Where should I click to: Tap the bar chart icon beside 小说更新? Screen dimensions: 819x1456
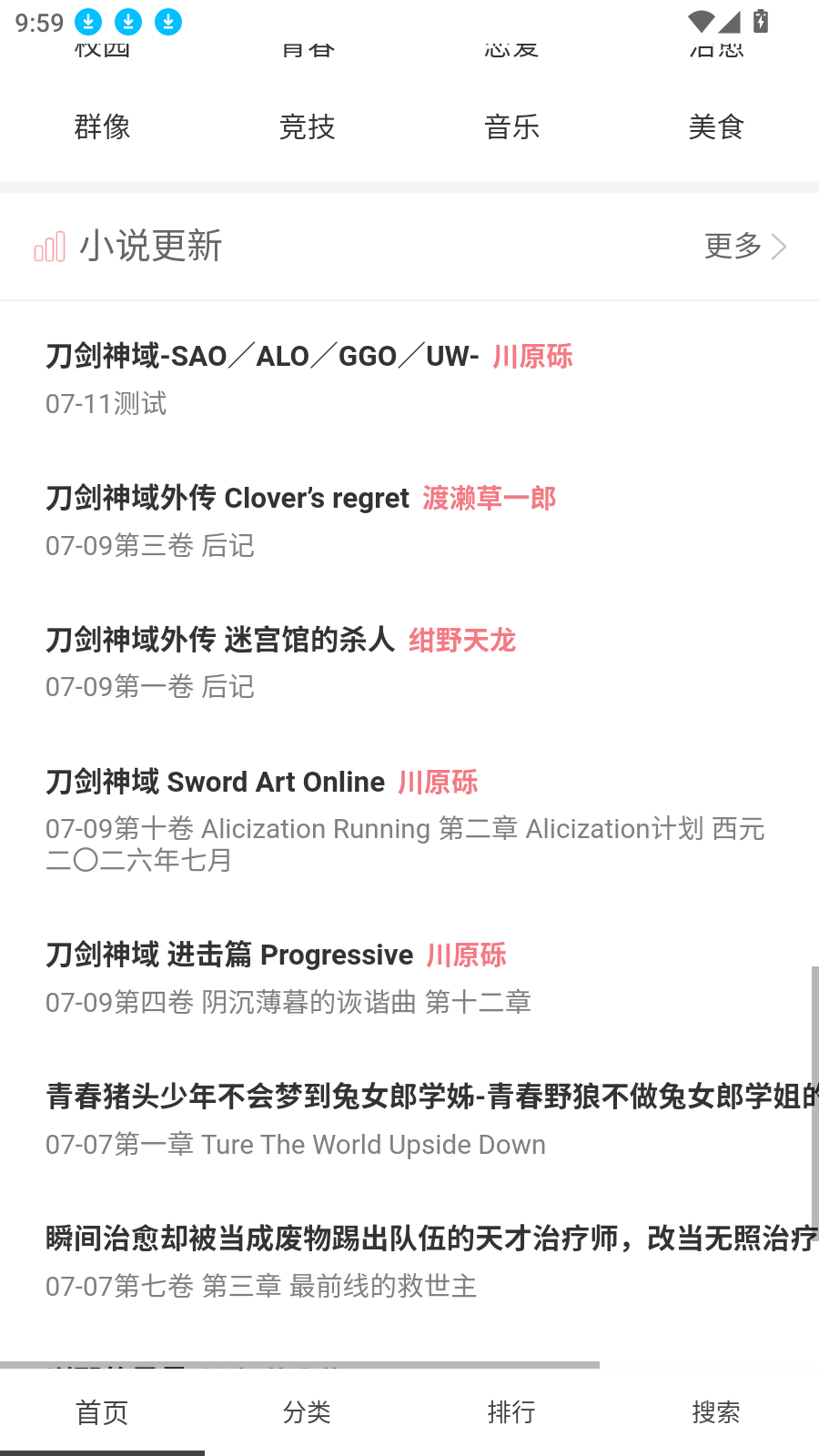(50, 246)
